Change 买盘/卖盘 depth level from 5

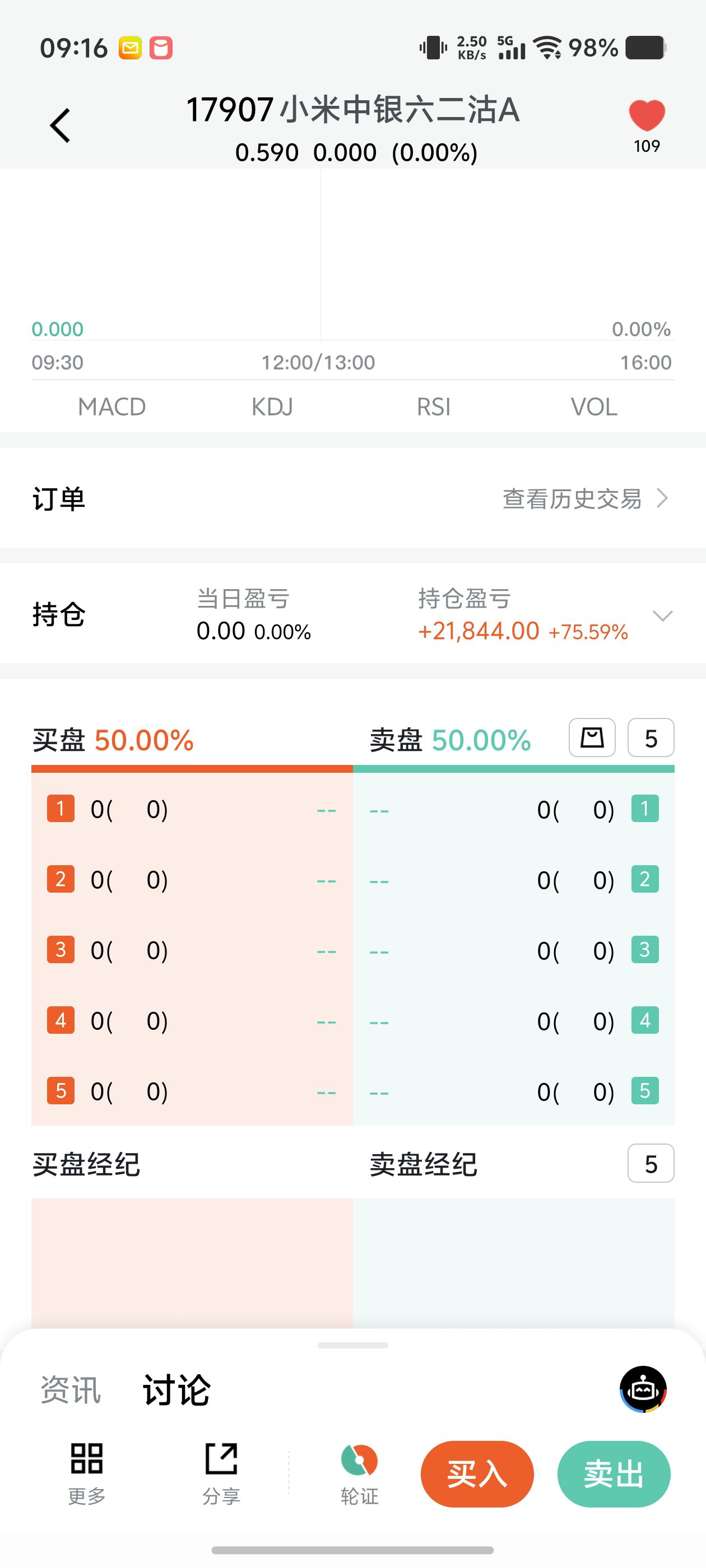click(651, 738)
